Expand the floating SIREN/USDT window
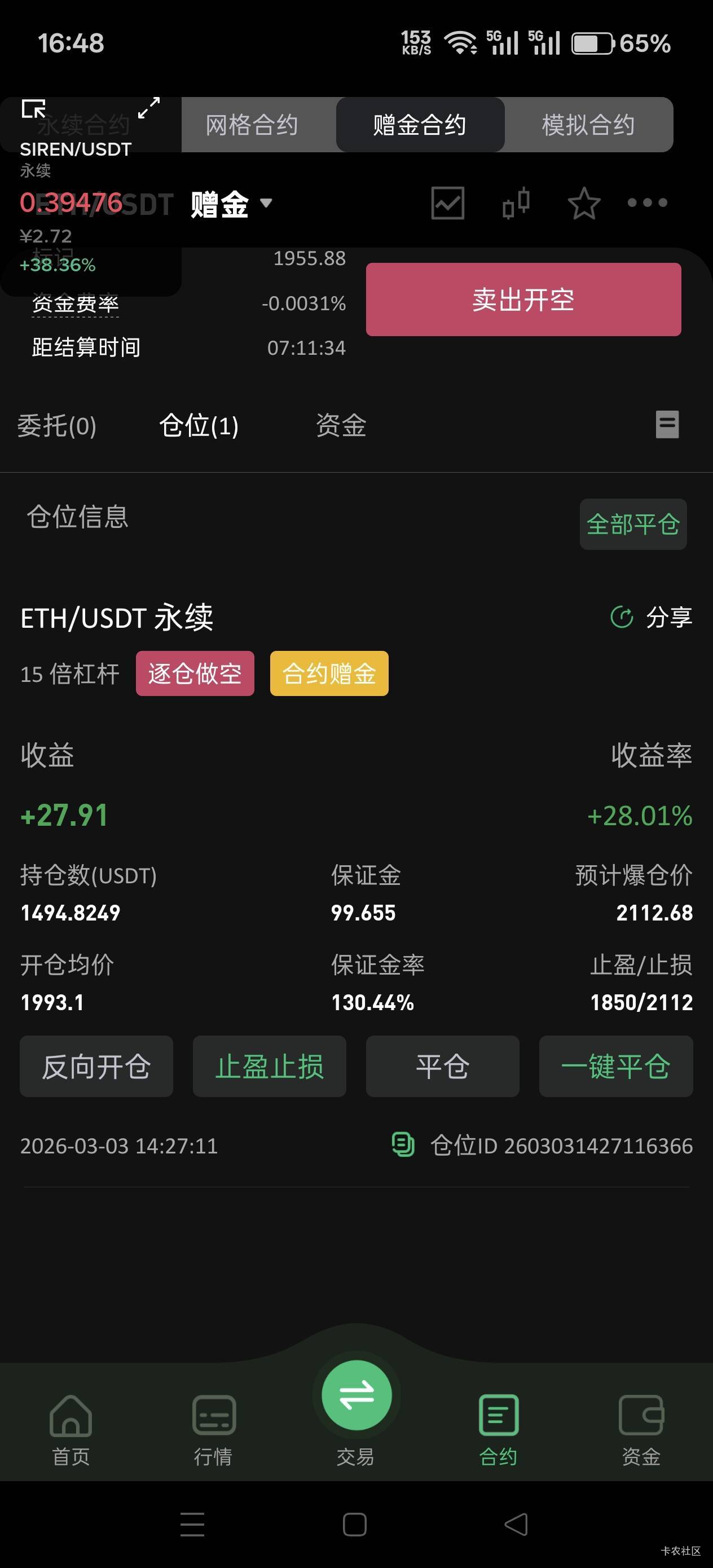713x1568 pixels. pyautogui.click(x=148, y=108)
